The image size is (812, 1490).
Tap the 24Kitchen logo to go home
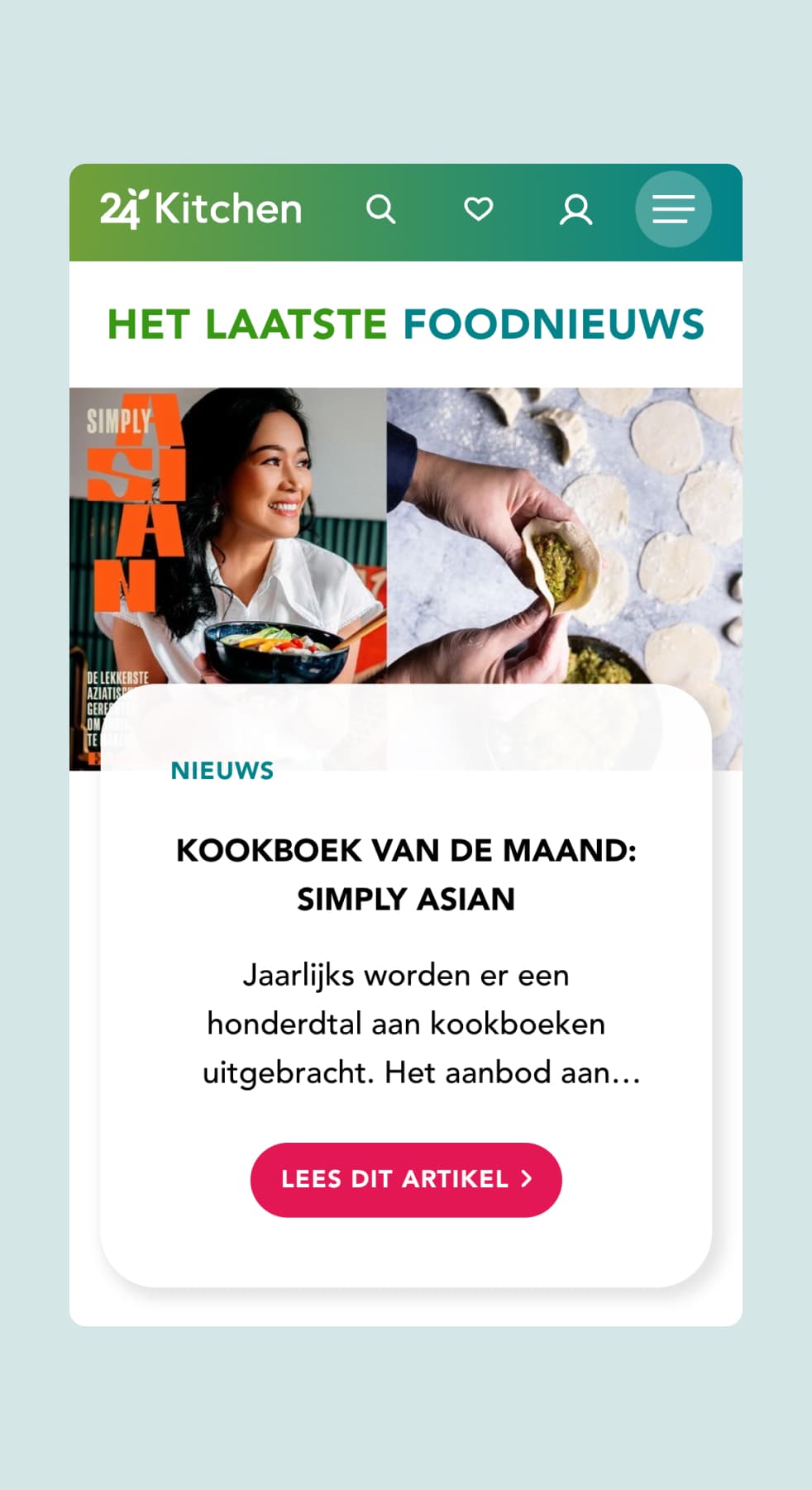201,208
